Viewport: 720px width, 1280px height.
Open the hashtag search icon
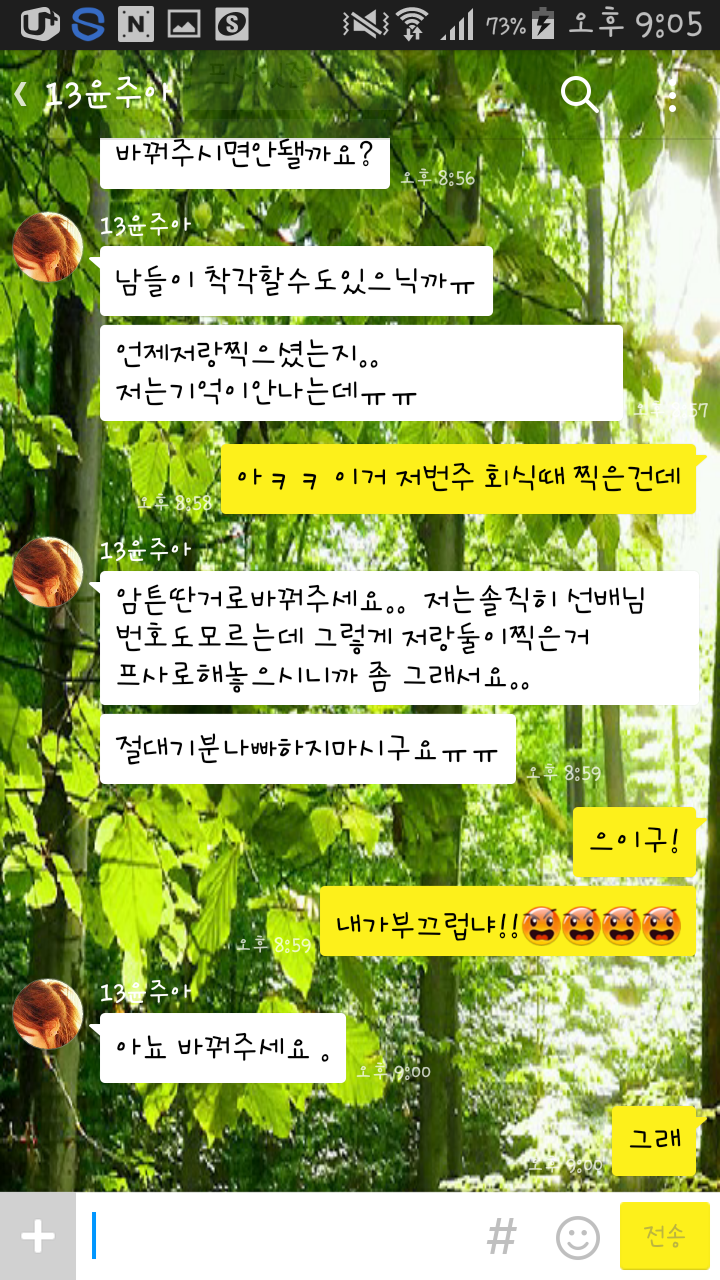(502, 1237)
